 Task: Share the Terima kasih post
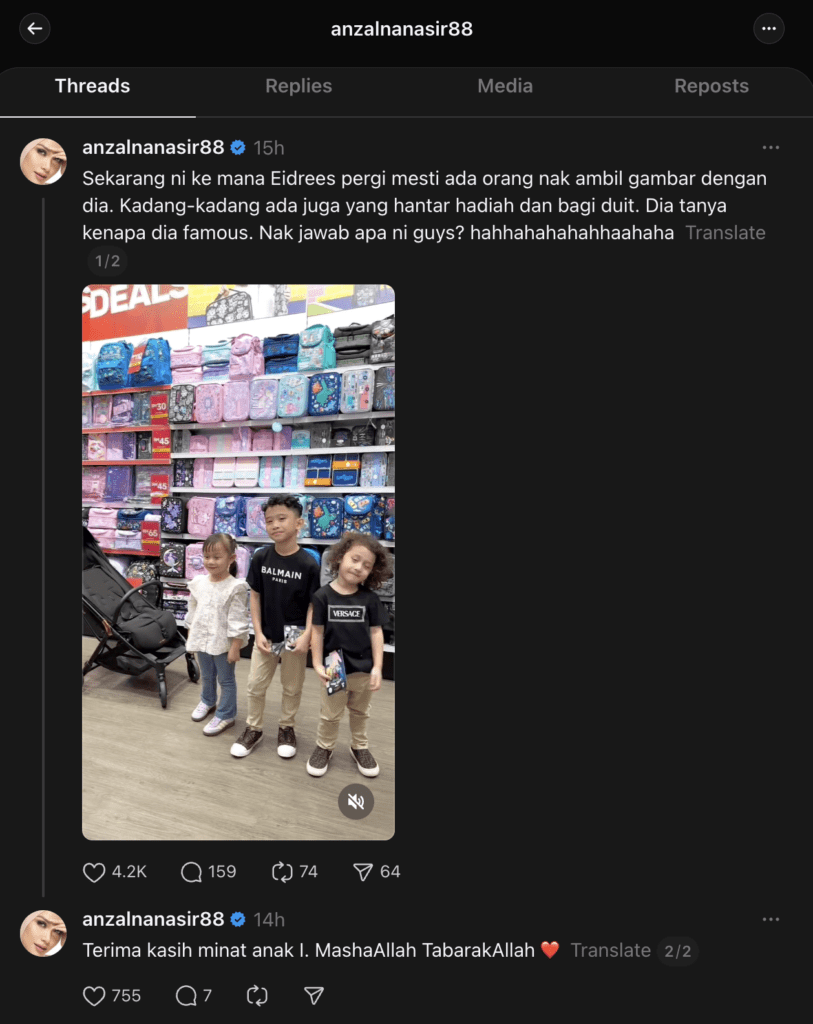(x=314, y=996)
